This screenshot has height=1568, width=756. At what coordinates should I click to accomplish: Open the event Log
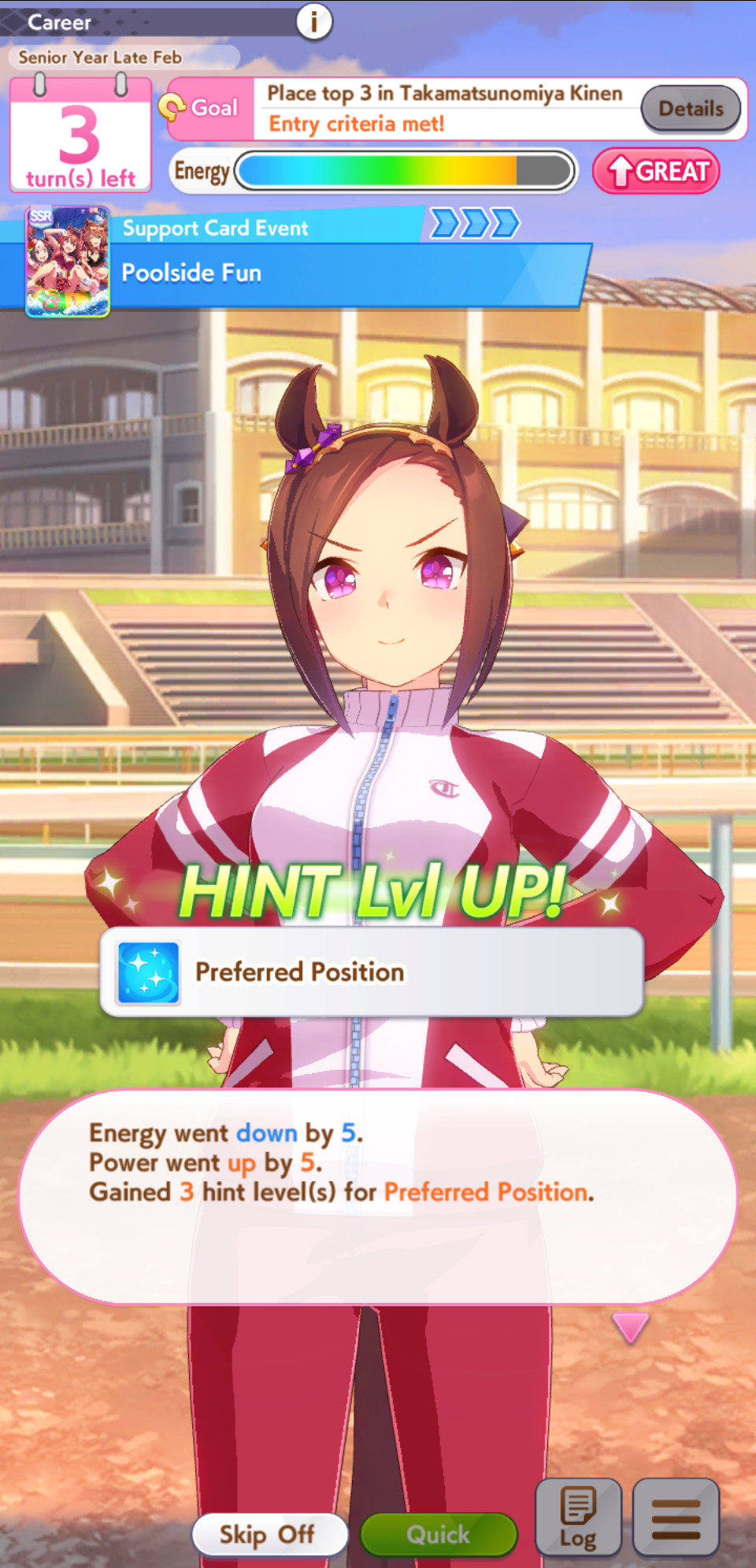click(x=578, y=1518)
